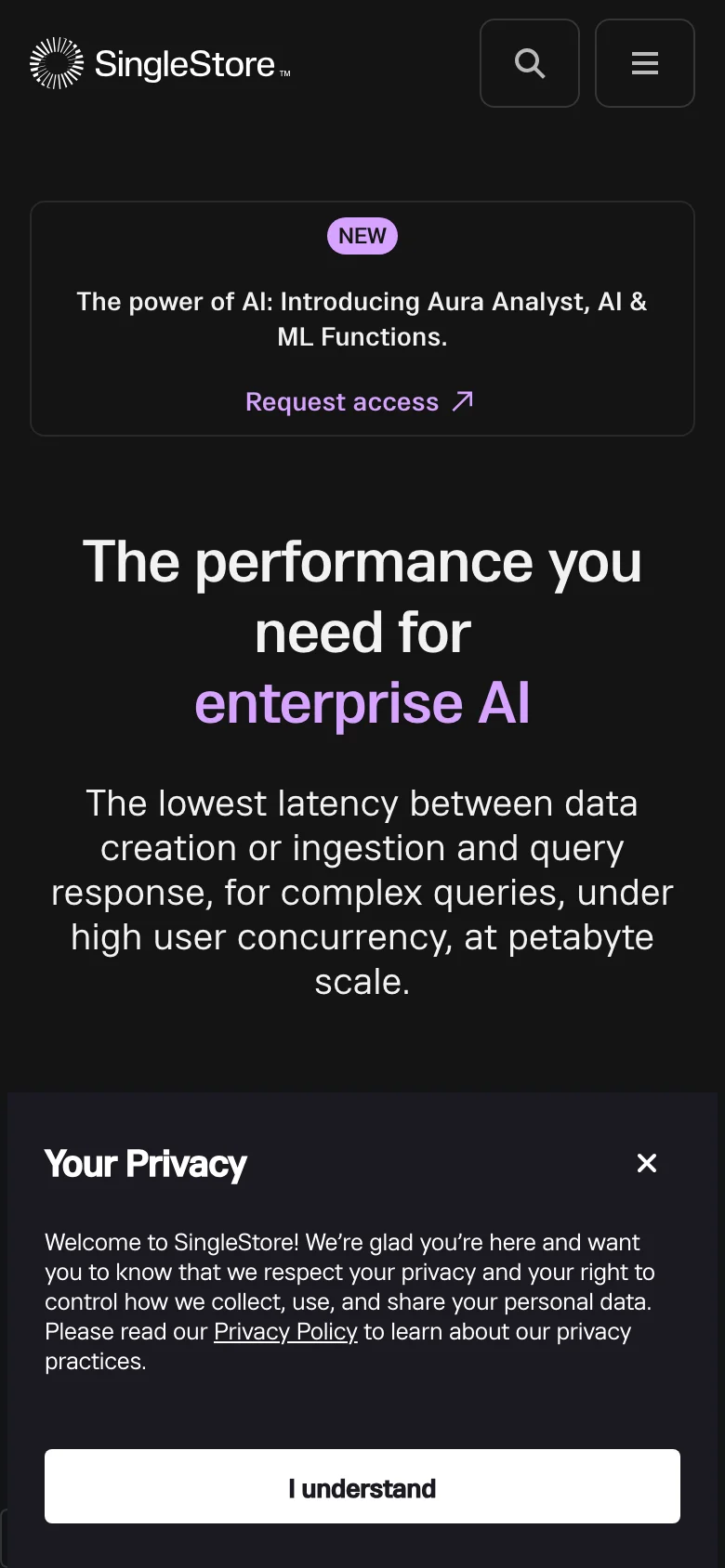The image size is (725, 1568).
Task: Go to SingleStore homepage via logo
Action: coord(160,63)
